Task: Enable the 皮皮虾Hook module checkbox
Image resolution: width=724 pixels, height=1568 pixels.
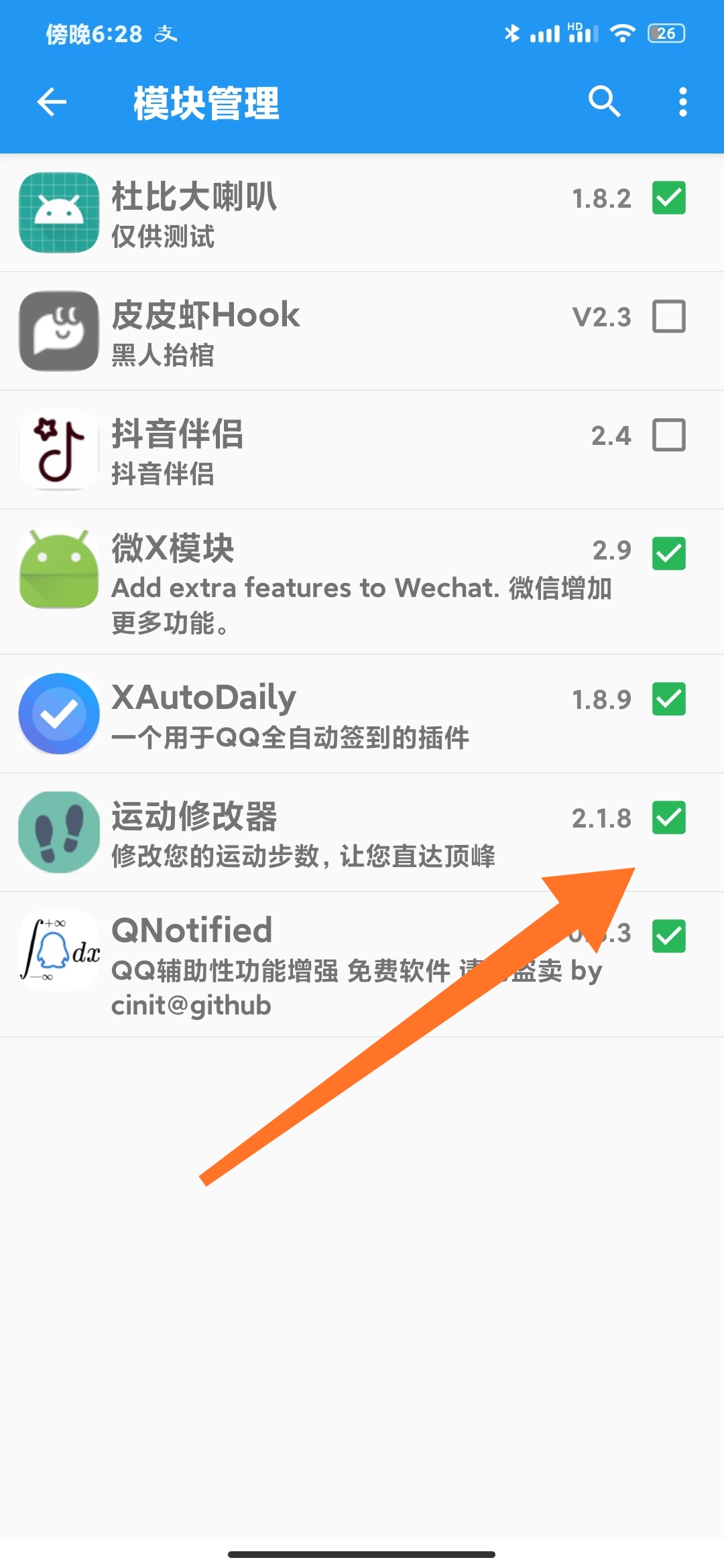Action: point(668,316)
